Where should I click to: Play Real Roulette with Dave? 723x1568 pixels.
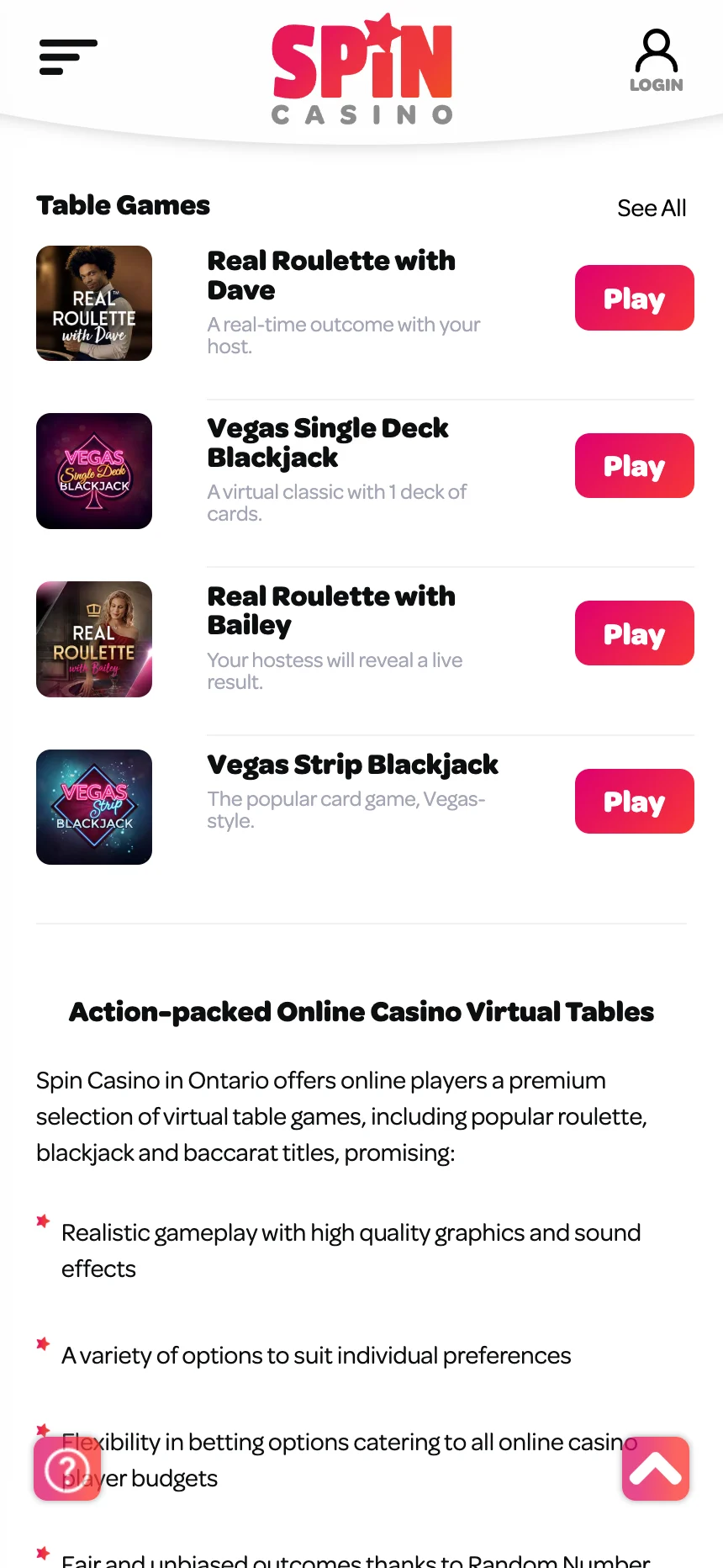634,299
